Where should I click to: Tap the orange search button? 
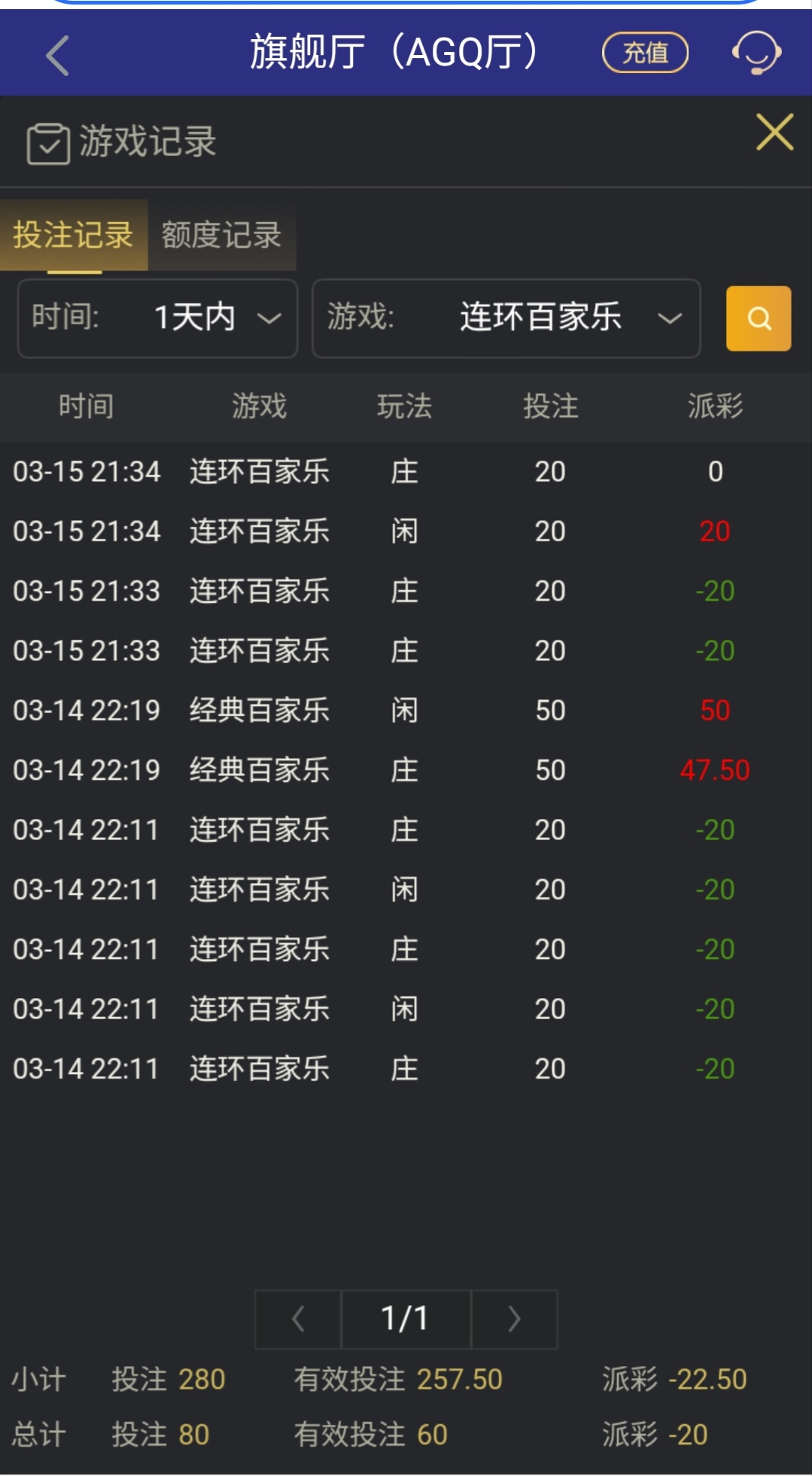(758, 318)
